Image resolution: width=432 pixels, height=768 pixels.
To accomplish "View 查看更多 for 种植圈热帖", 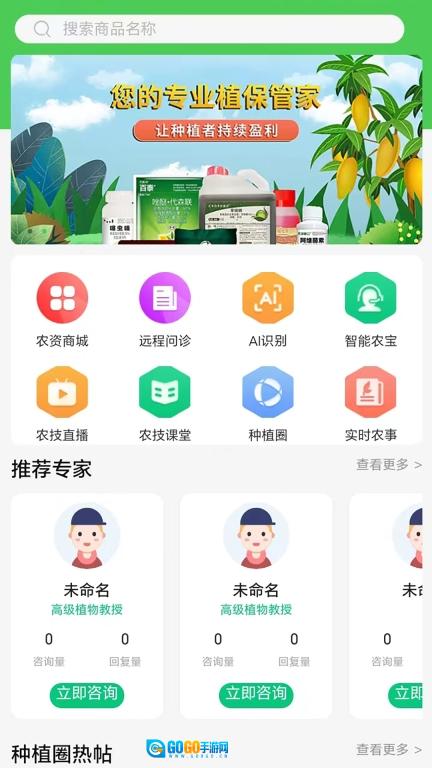I will click(389, 749).
